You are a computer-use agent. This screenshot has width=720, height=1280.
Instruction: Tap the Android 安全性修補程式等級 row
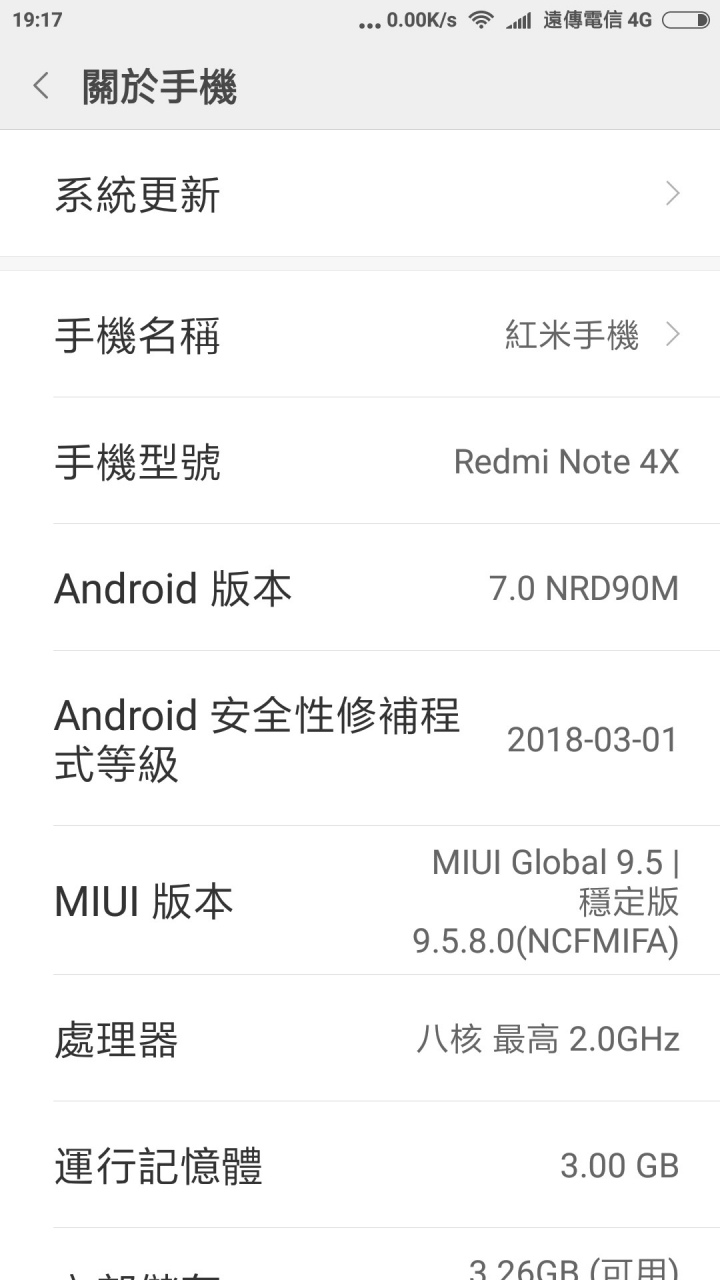coord(360,739)
